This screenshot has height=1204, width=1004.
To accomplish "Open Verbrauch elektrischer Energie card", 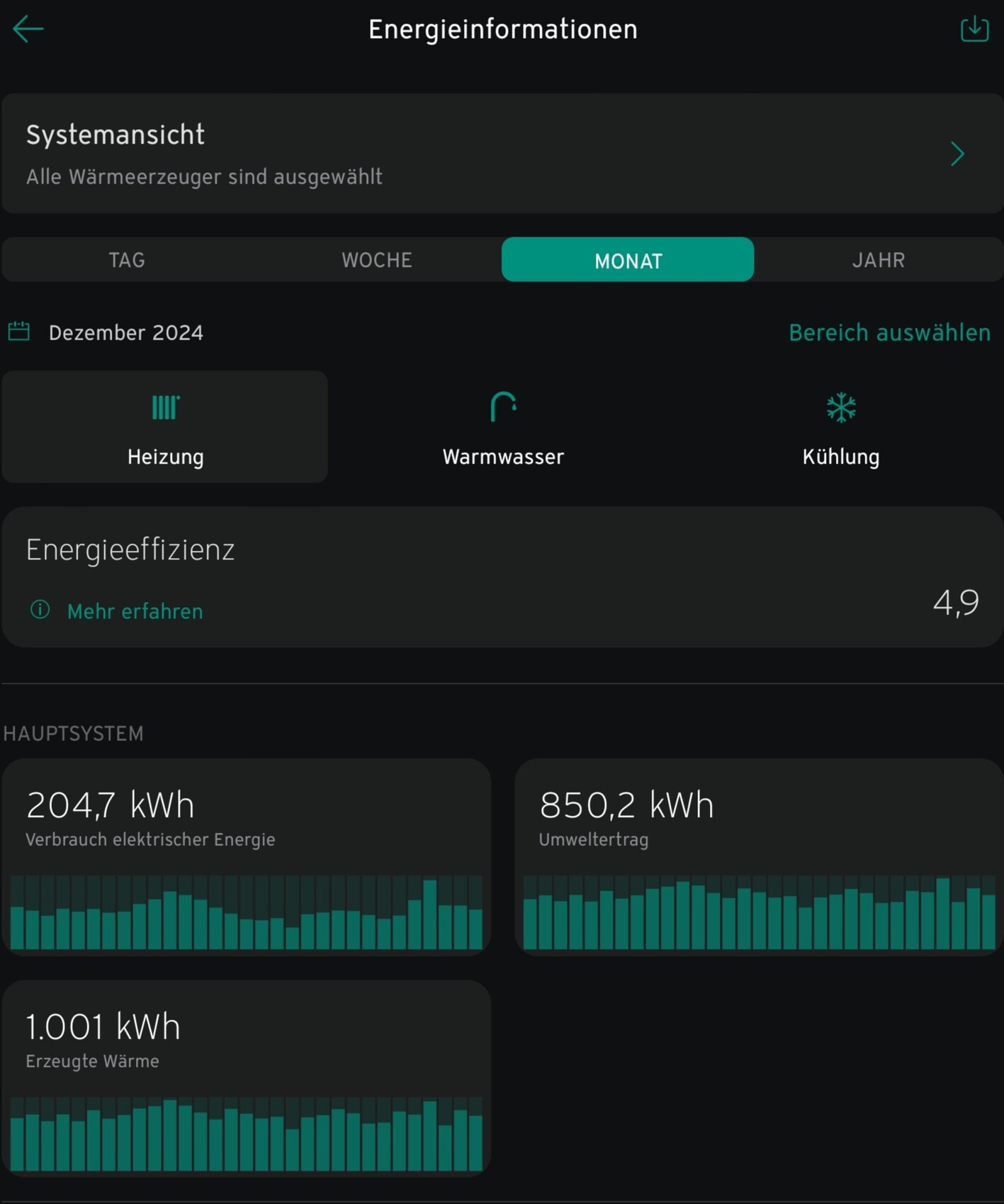I will 247,857.
